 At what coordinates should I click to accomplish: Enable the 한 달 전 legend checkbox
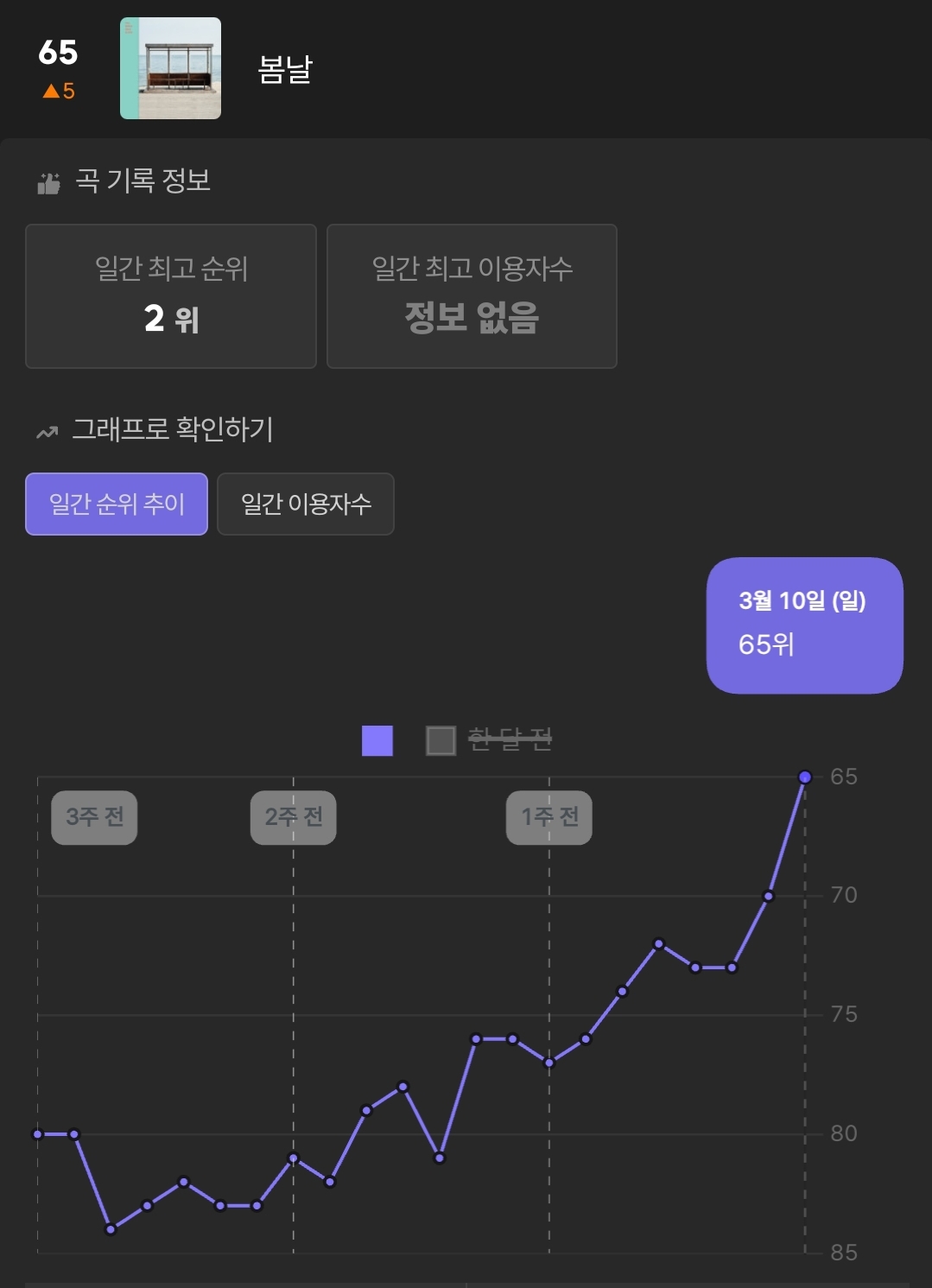tap(439, 739)
